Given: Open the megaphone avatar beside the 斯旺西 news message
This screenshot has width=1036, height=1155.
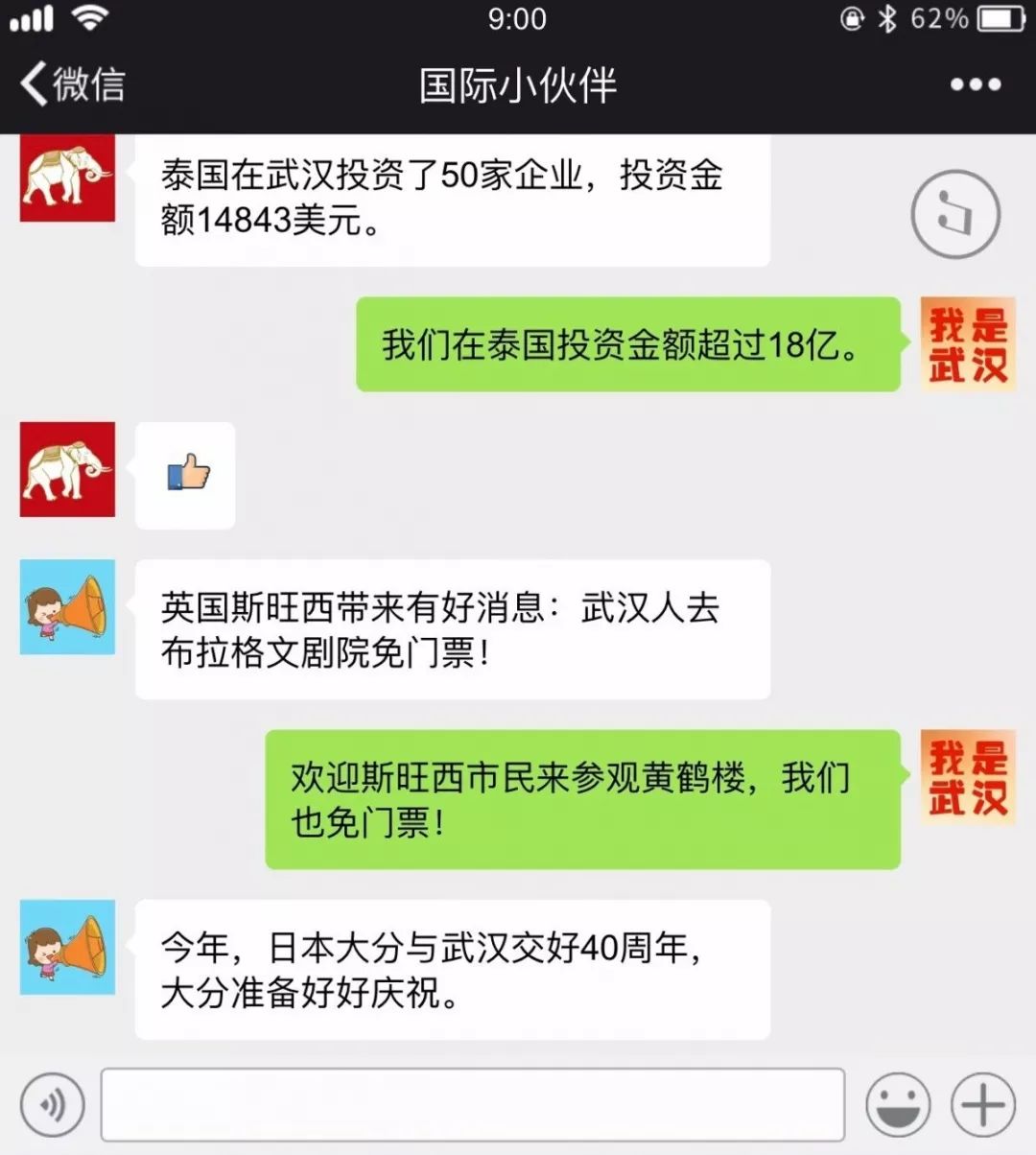Looking at the screenshot, I should tap(67, 607).
